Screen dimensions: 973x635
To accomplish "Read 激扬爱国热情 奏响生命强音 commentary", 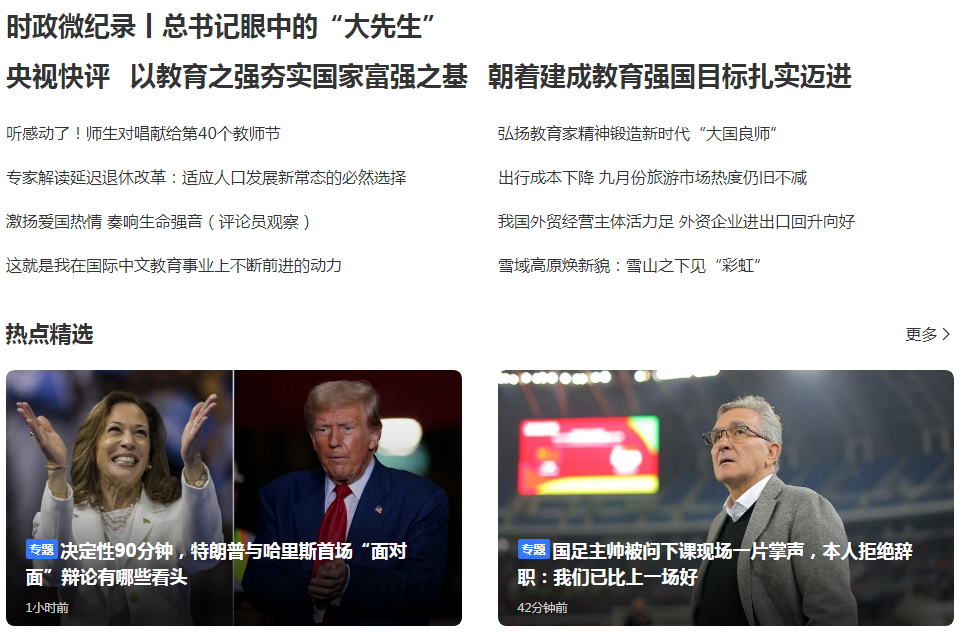I will tap(160, 222).
